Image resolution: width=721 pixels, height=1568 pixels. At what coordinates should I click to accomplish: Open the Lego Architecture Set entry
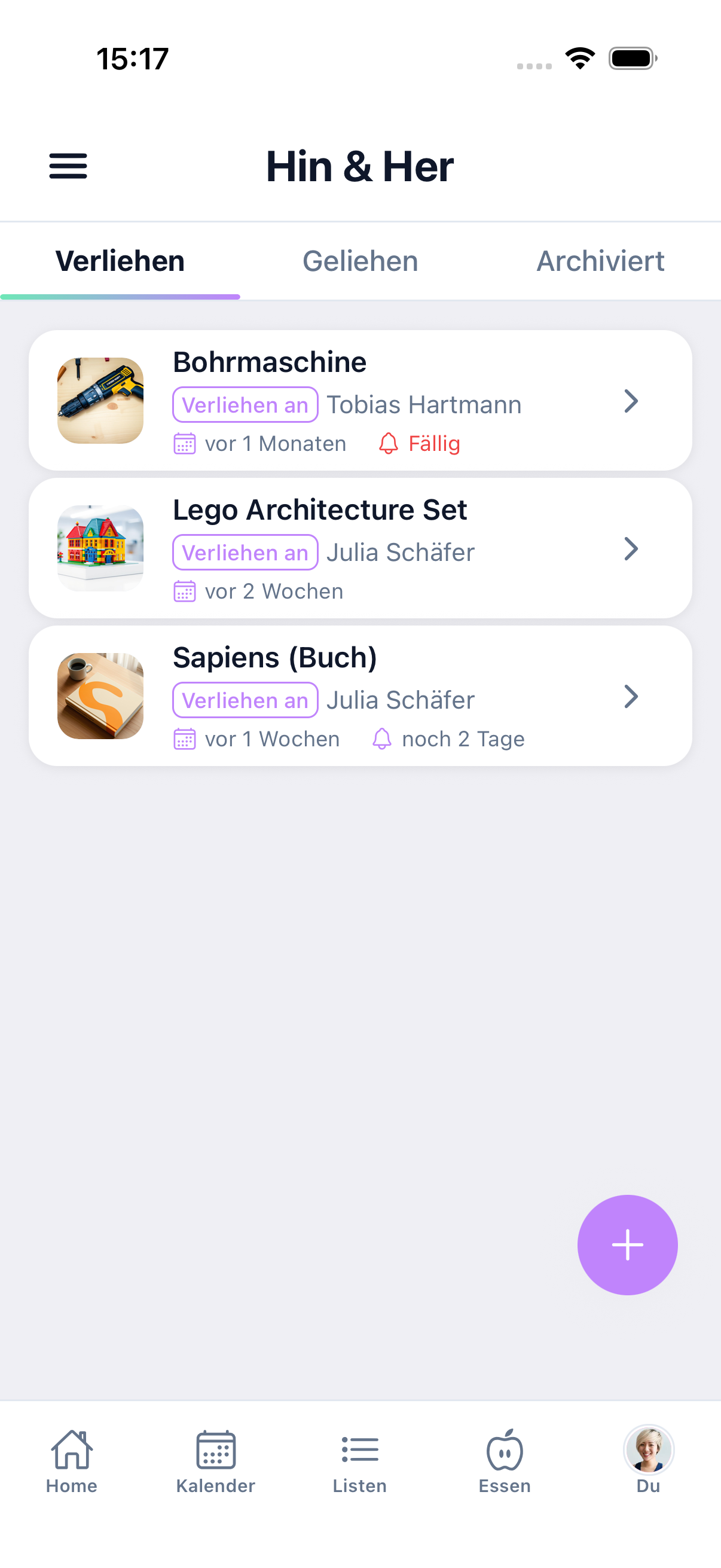pos(360,548)
